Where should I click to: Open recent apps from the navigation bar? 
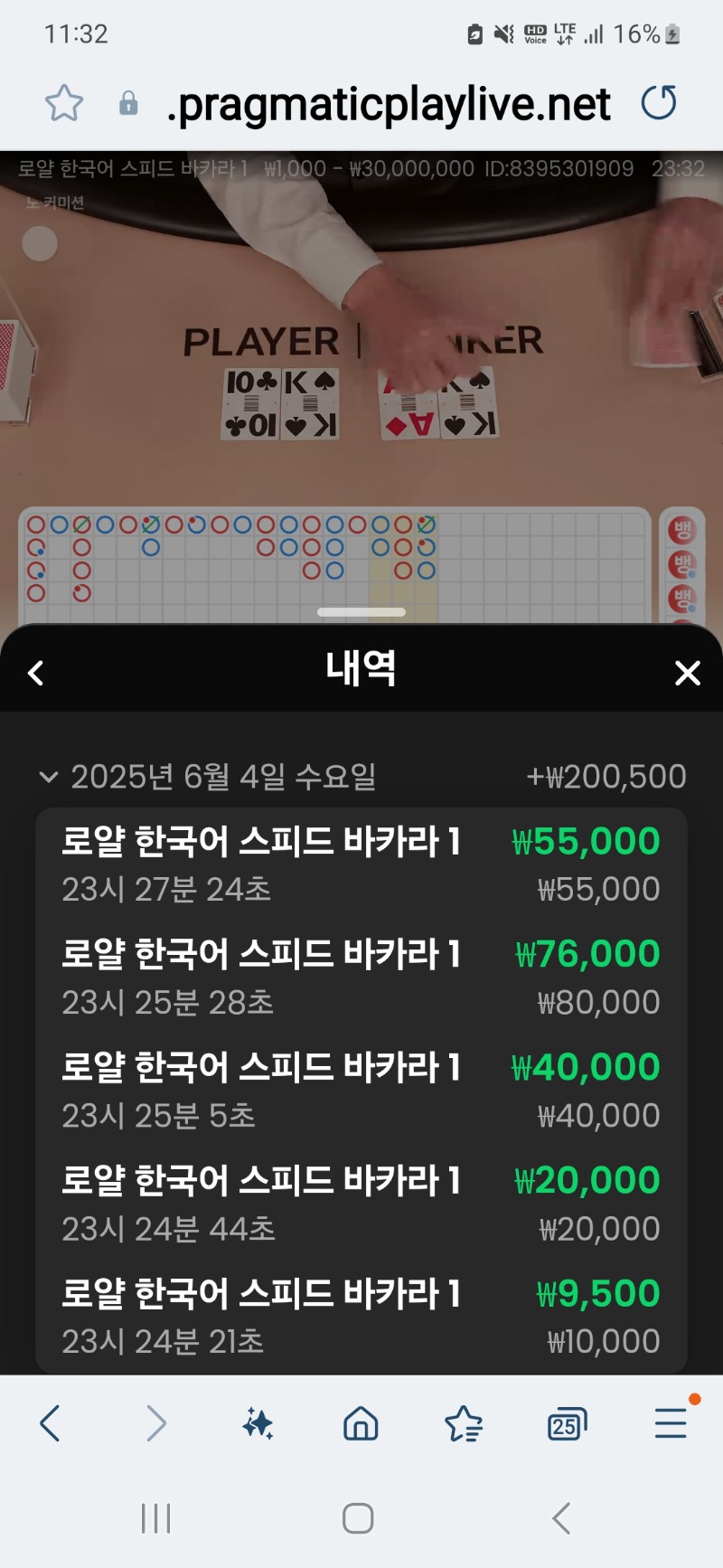click(155, 1518)
